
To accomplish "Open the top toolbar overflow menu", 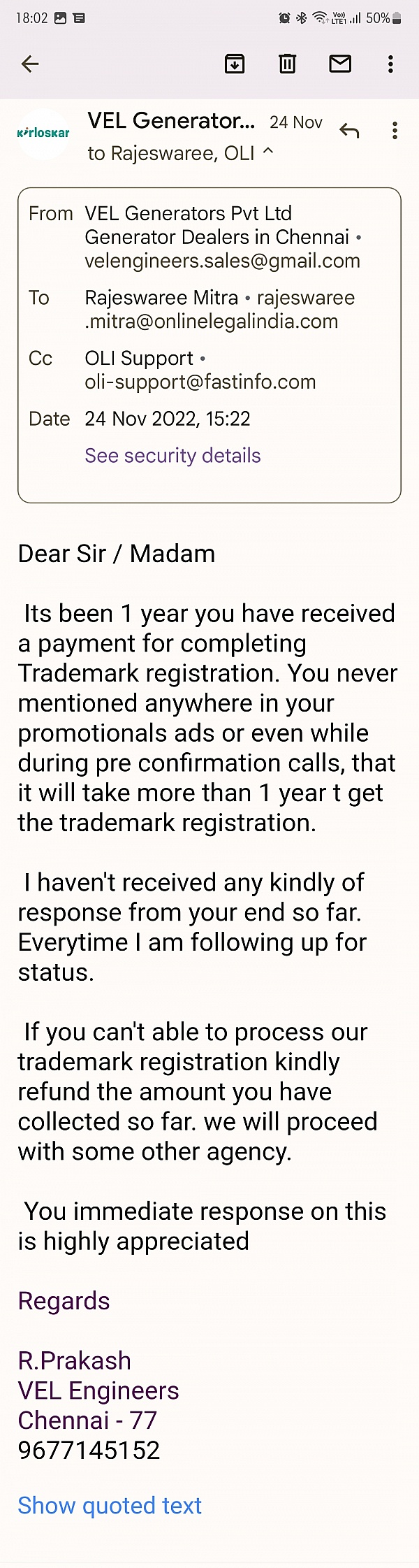I will [x=390, y=64].
